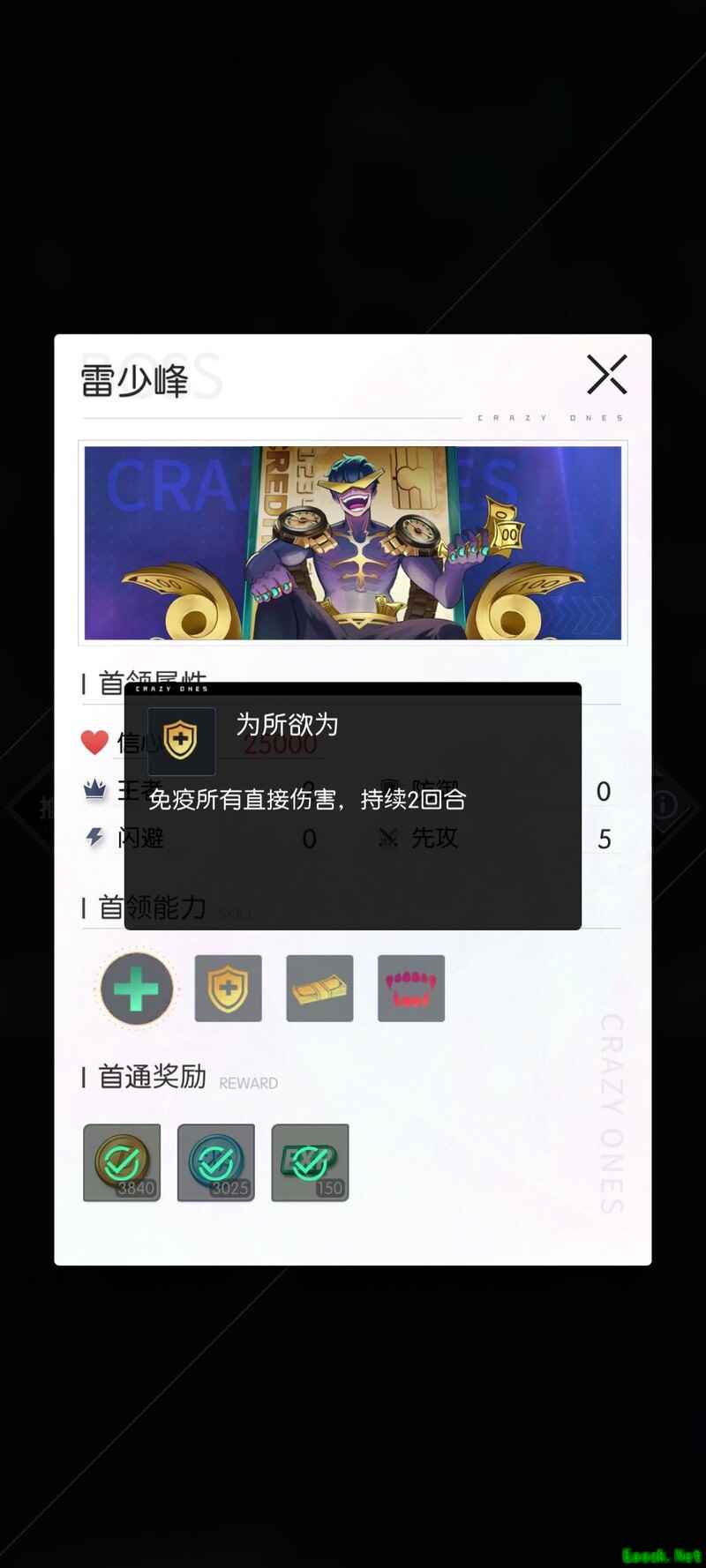Tap the green plus heal skill icon

click(137, 989)
